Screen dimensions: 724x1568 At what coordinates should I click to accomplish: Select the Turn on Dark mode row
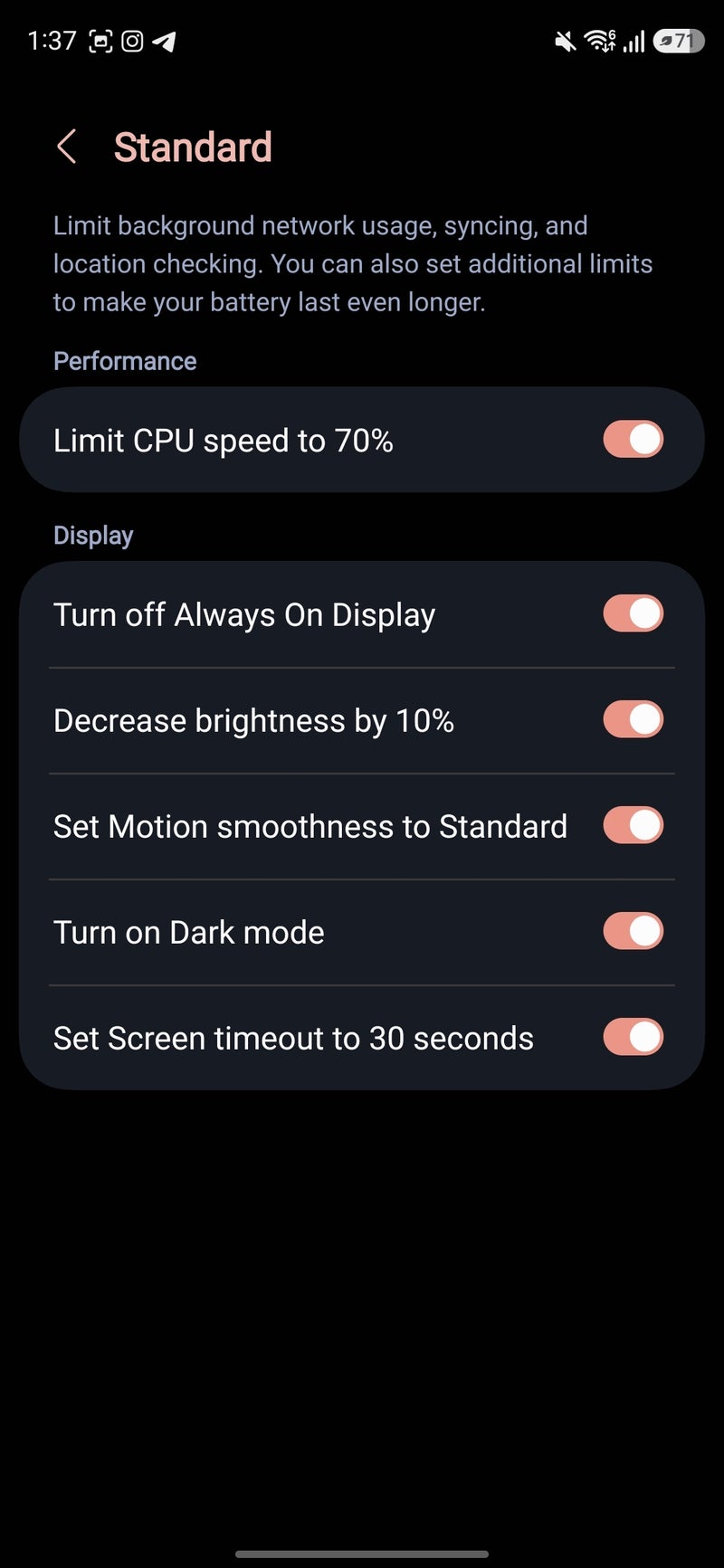(271, 931)
